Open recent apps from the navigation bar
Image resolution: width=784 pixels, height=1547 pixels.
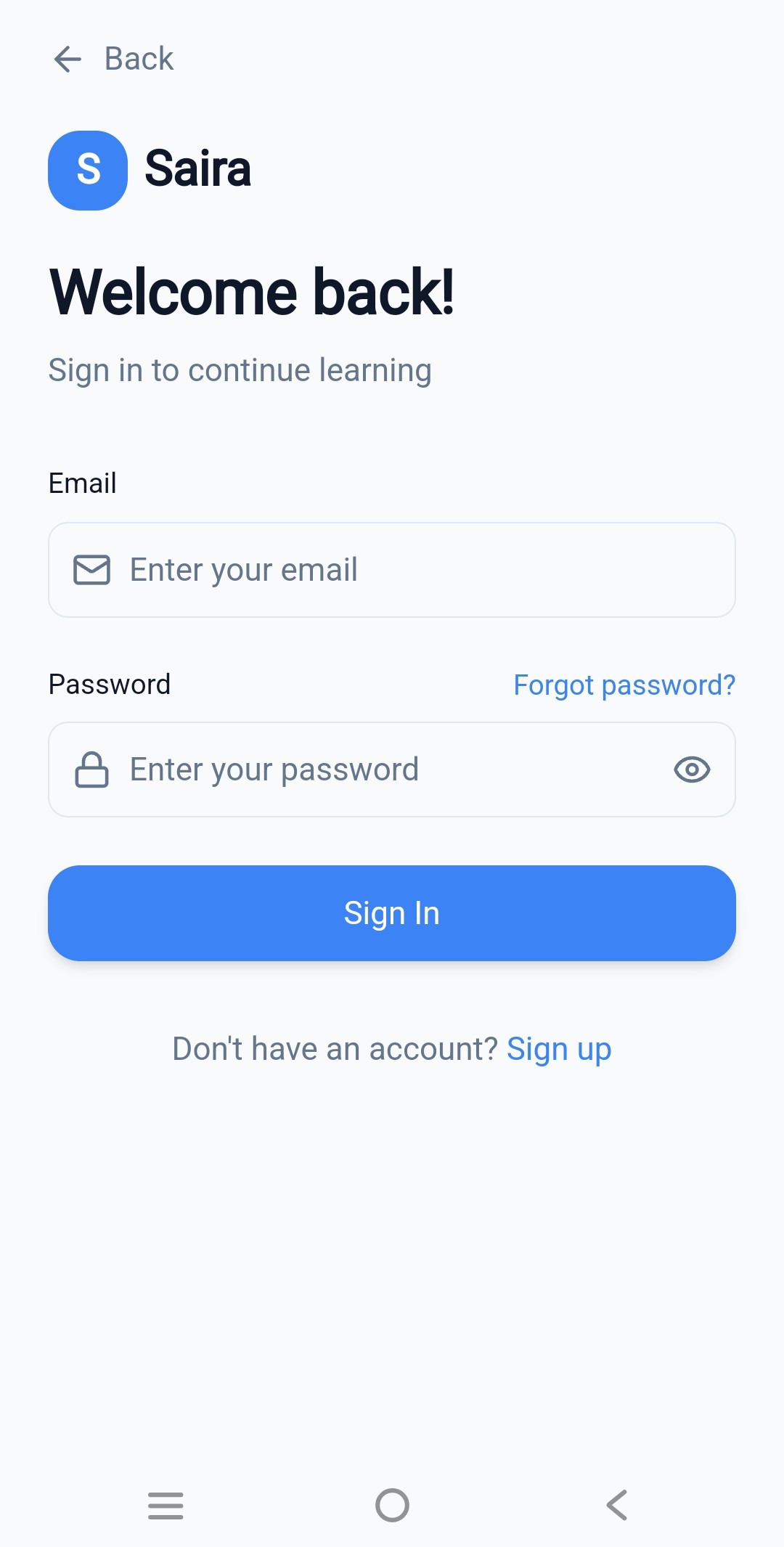166,1505
